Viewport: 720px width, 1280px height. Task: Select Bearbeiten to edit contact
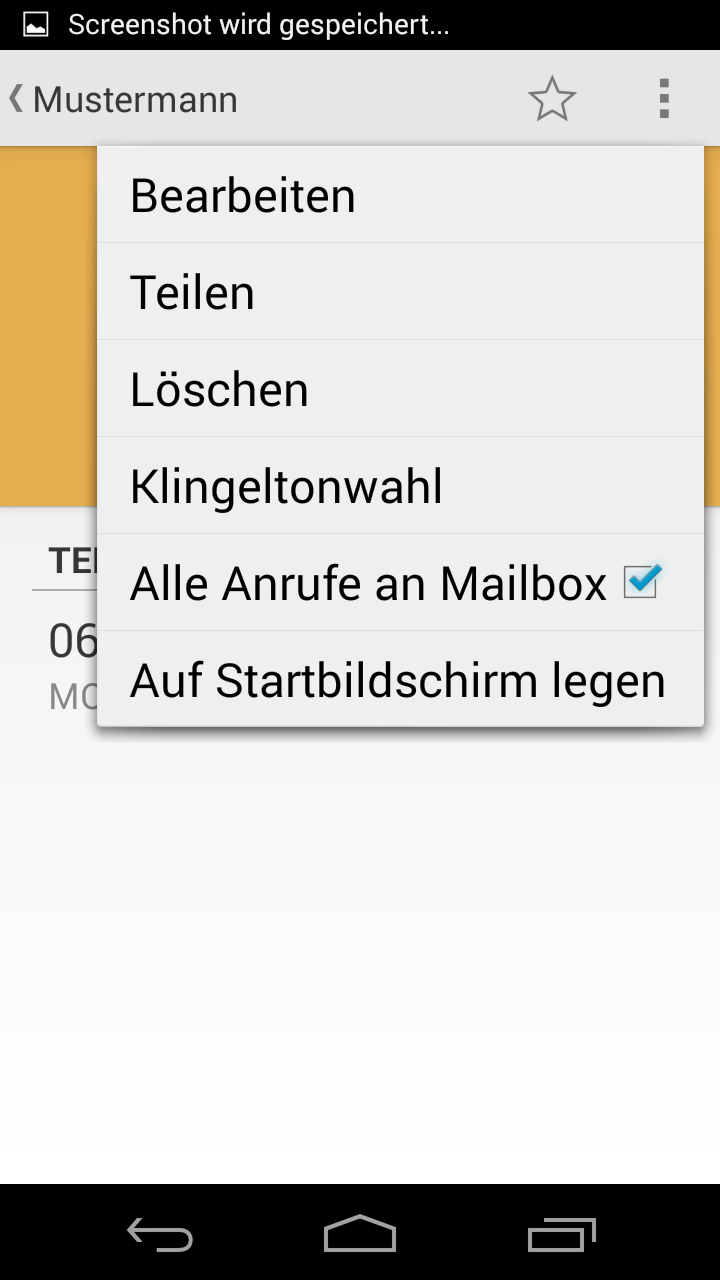(400, 195)
